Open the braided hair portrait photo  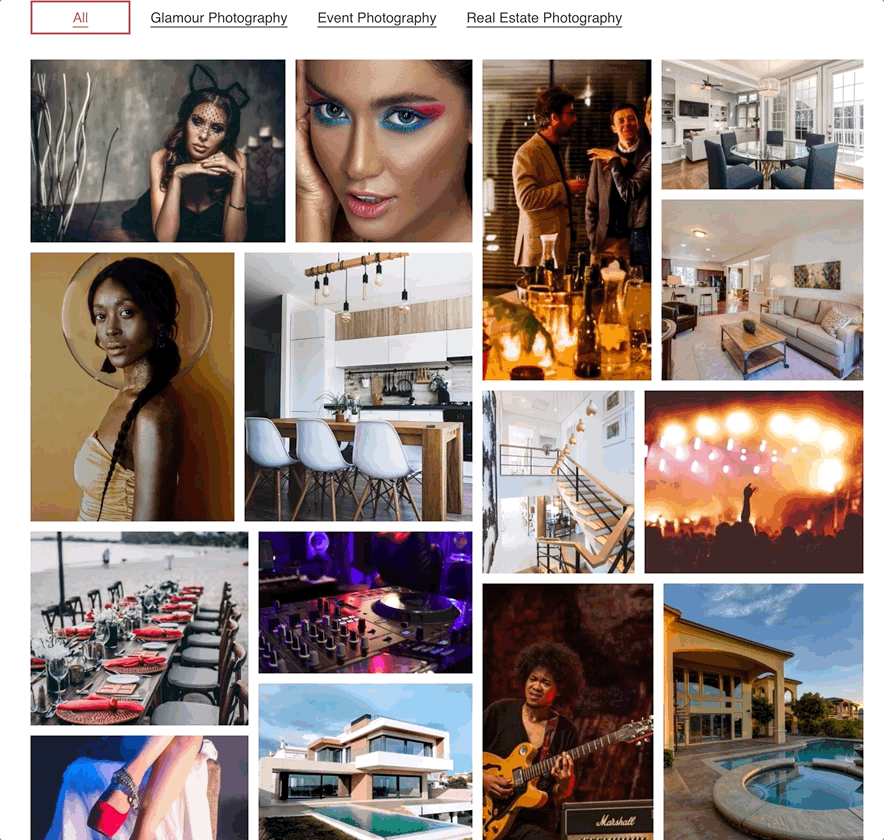[x=132, y=386]
